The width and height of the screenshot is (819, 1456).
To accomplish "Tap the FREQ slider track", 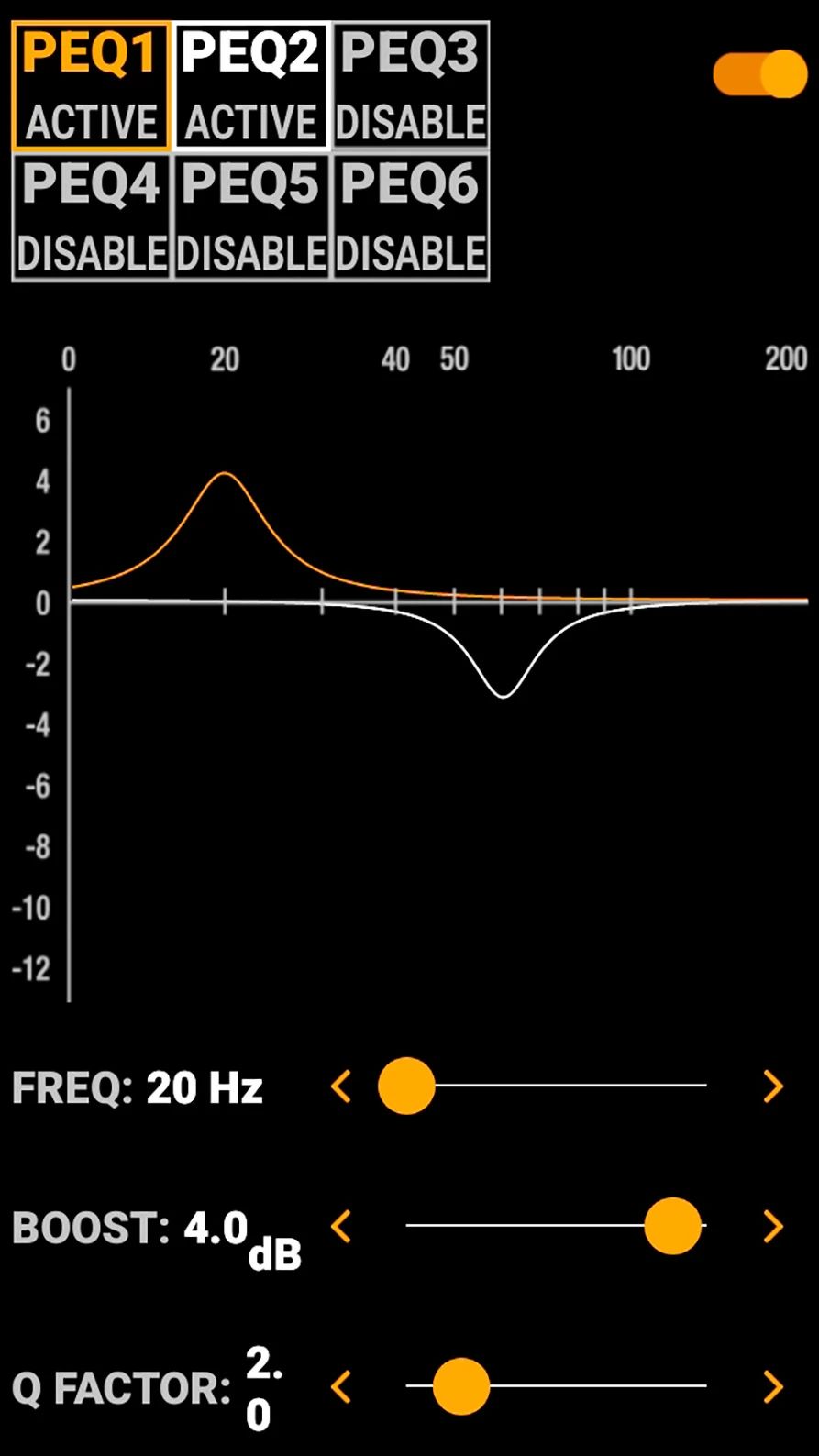I will tap(569, 1086).
